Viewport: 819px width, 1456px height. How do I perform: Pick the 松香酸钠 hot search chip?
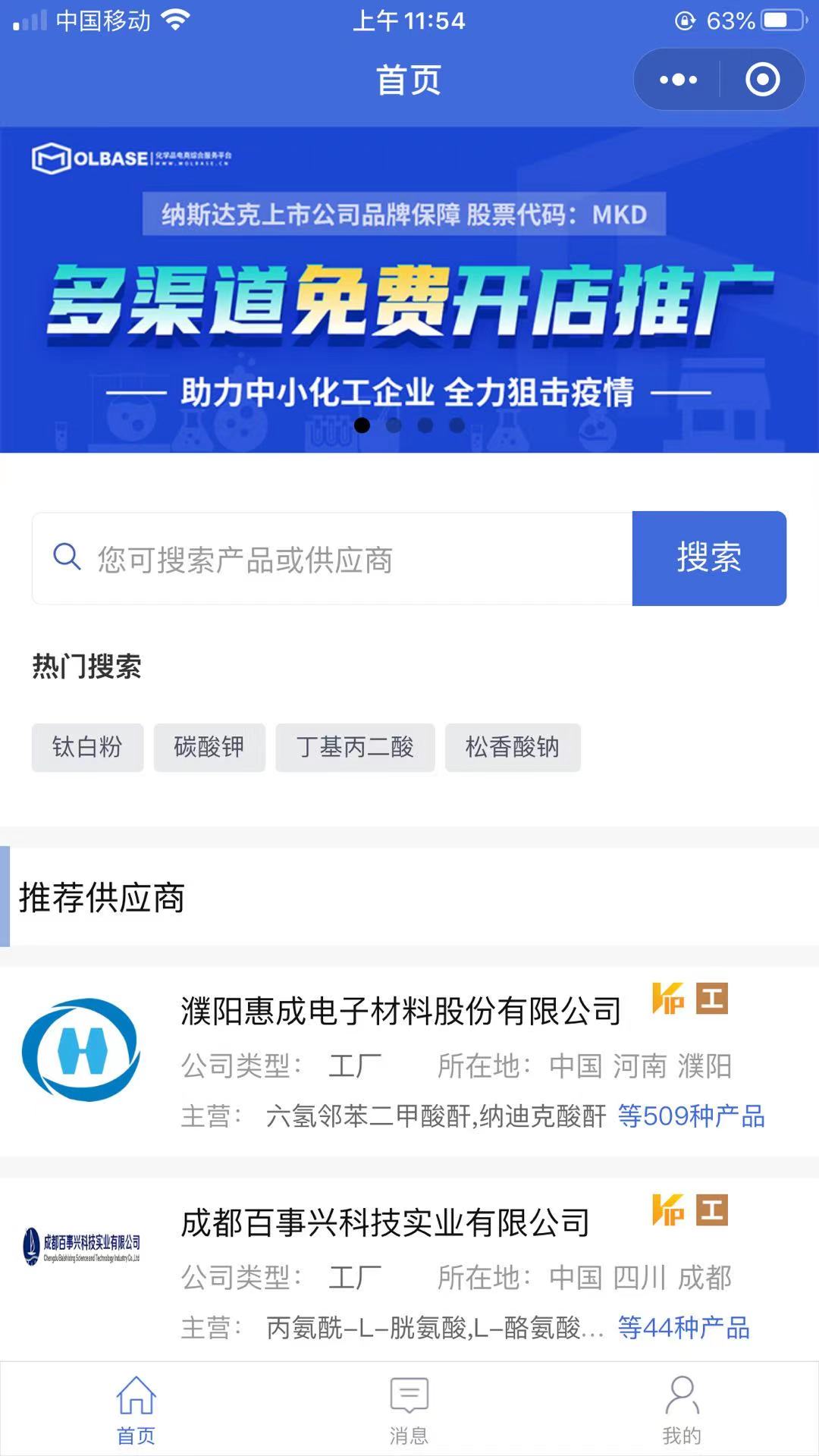513,748
